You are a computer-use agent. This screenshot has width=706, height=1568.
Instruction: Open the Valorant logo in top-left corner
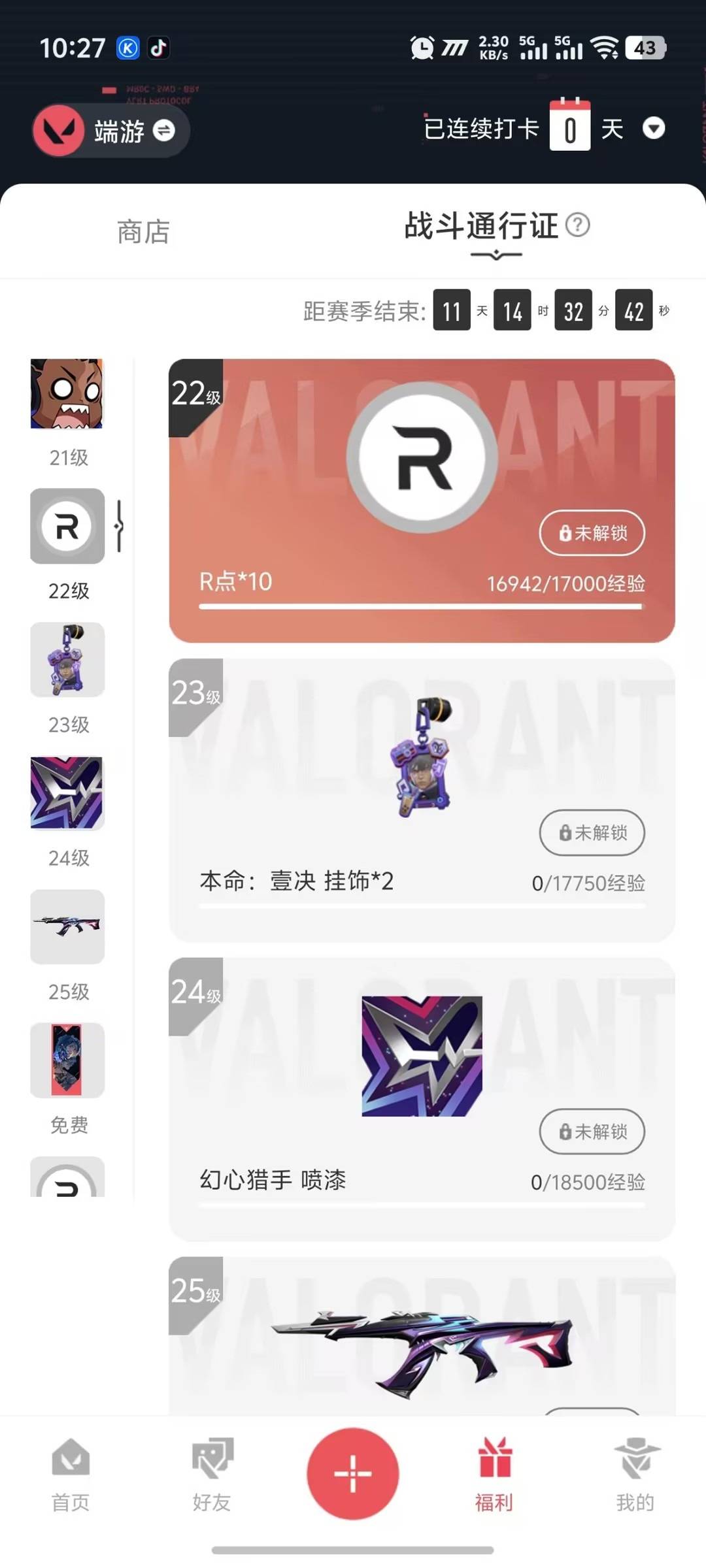59,130
